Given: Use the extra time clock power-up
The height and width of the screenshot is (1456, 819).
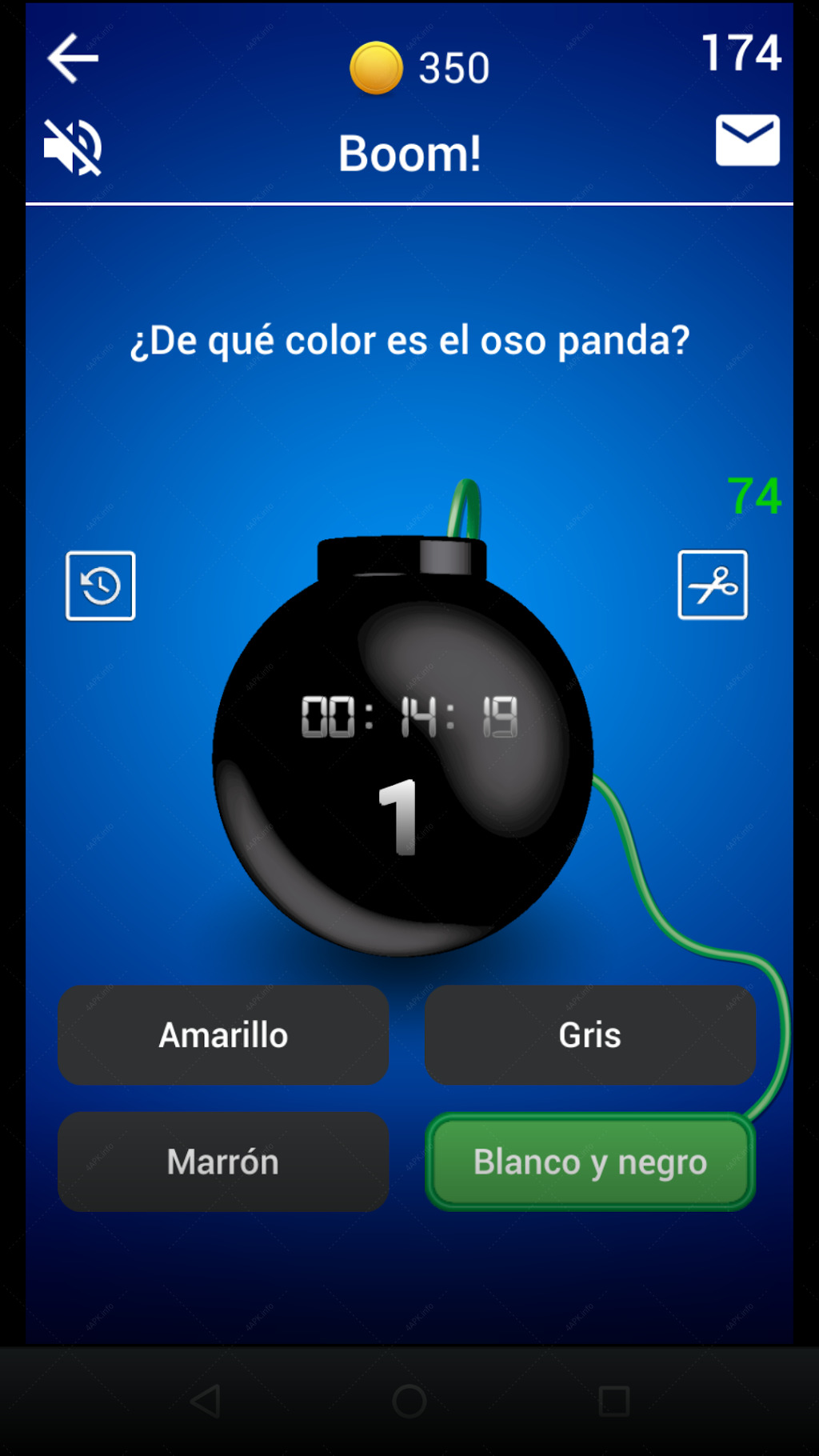Looking at the screenshot, I should click(x=100, y=586).
